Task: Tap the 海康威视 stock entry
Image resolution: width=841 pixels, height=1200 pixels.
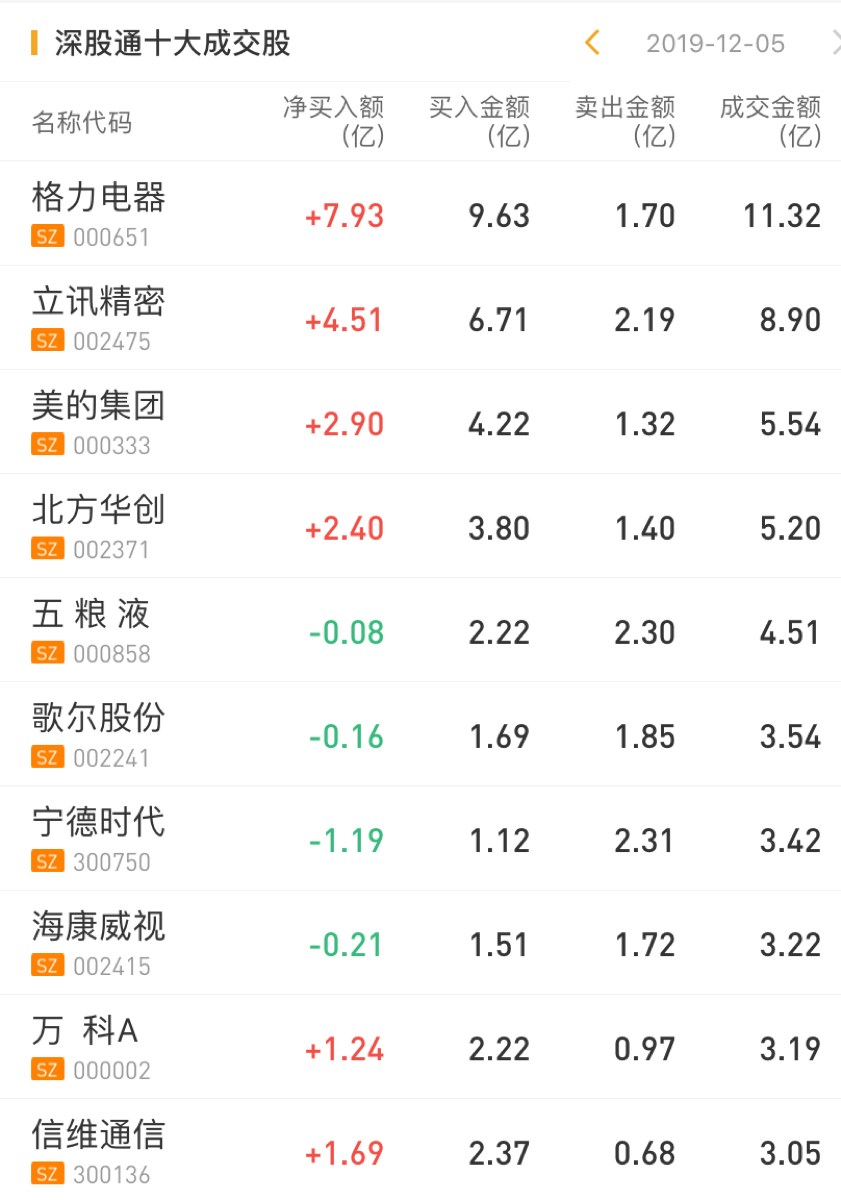Action: 99,942
